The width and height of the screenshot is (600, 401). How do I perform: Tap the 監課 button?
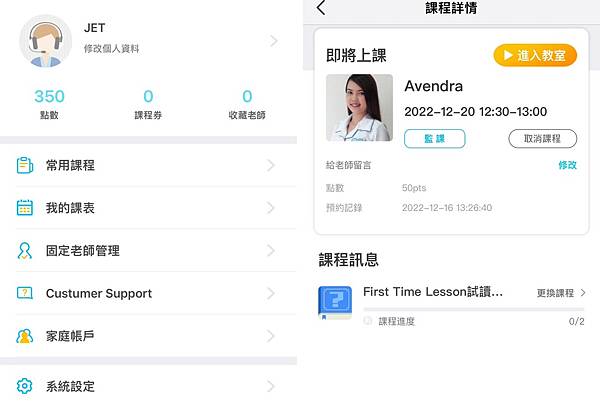(434, 139)
